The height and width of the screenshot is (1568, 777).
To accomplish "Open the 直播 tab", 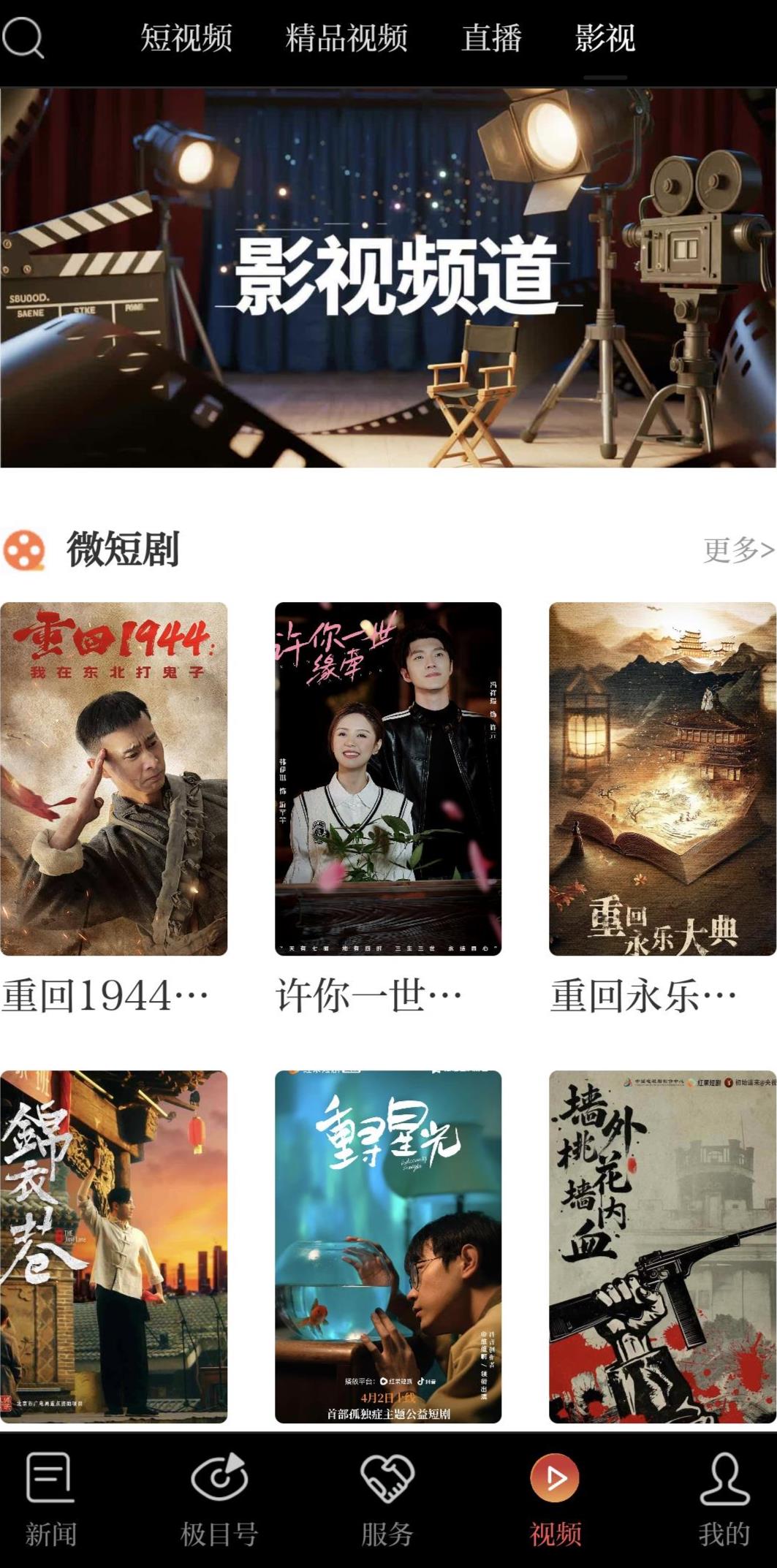I will click(x=491, y=38).
